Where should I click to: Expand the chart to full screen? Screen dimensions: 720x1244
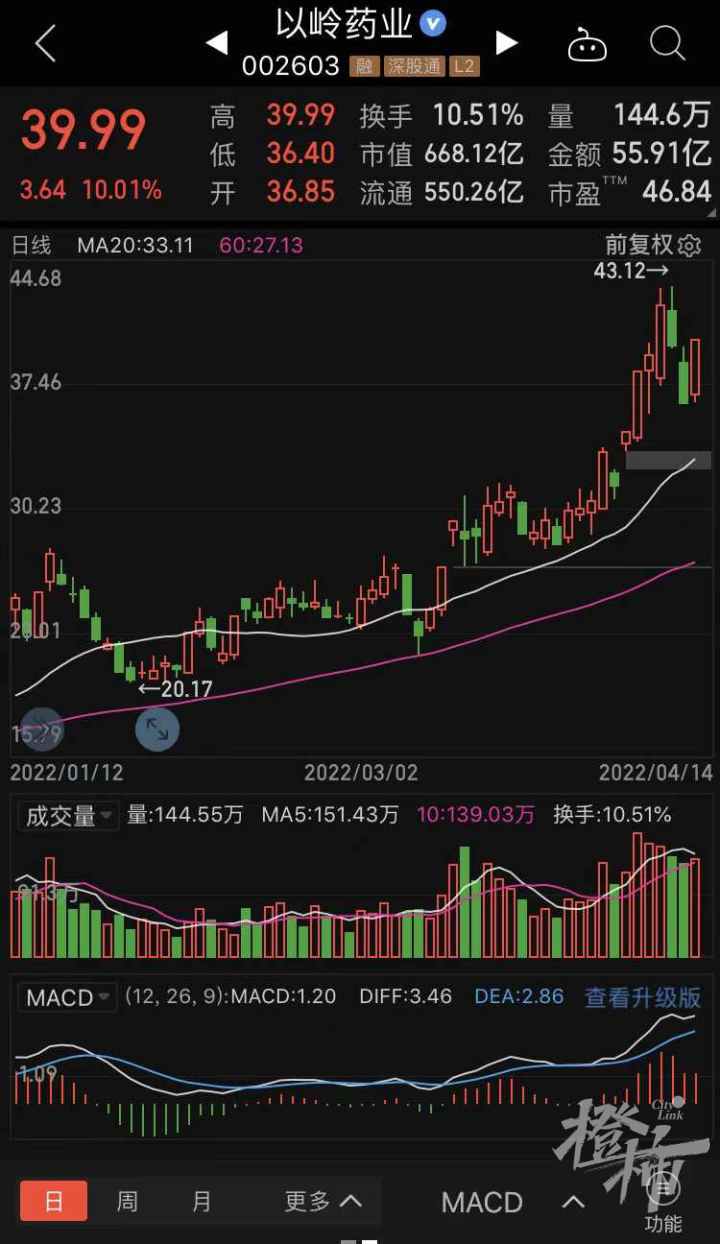(157, 729)
